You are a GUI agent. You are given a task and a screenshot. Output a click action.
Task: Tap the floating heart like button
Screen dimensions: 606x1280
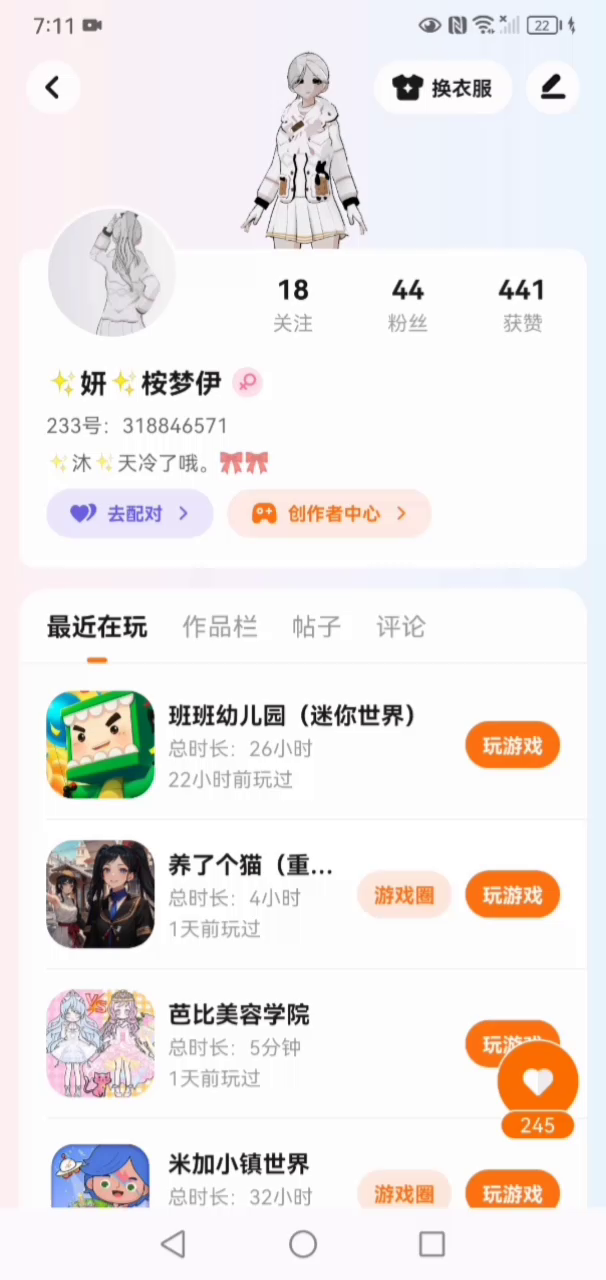(538, 1081)
